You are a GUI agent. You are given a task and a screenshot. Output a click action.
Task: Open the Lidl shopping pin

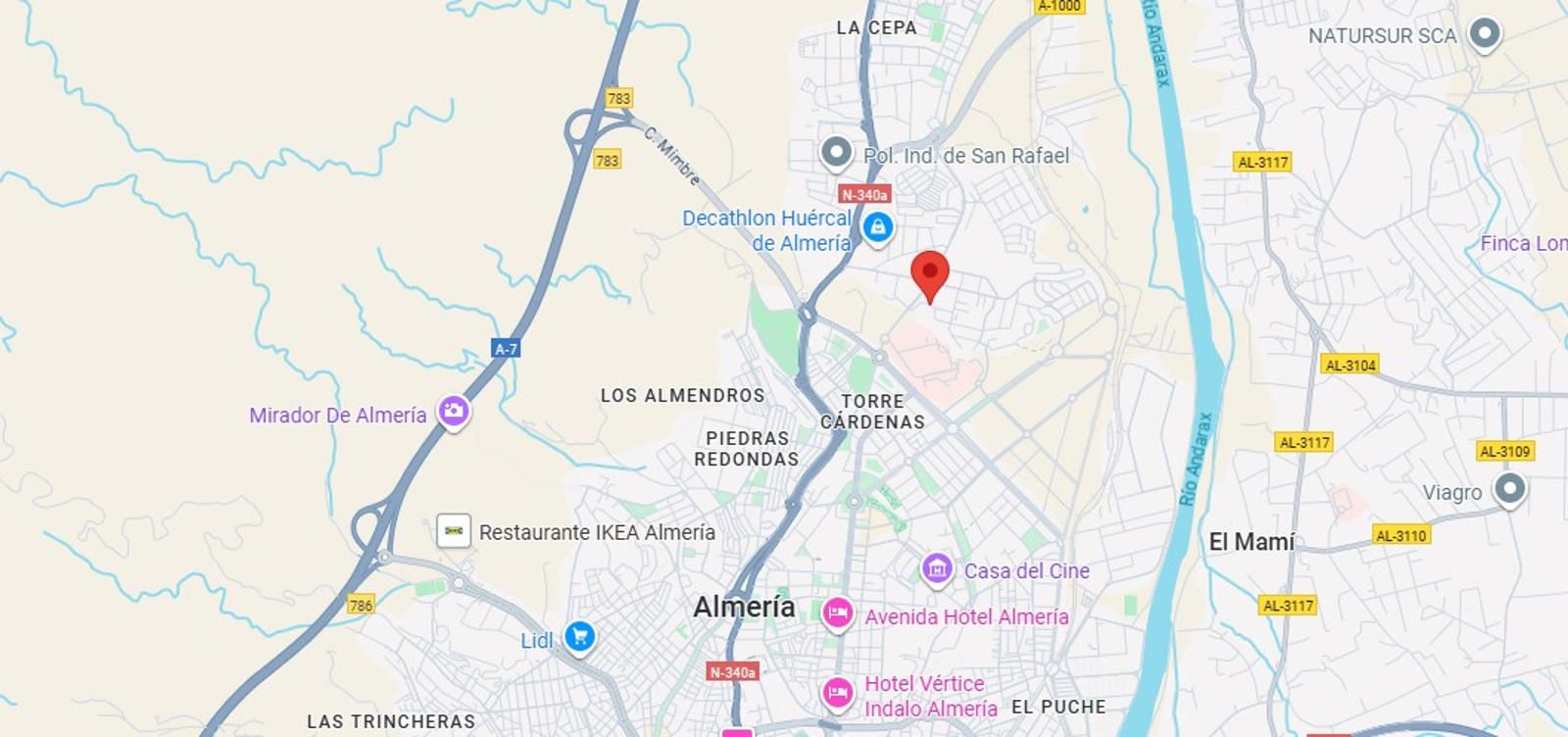(x=579, y=637)
